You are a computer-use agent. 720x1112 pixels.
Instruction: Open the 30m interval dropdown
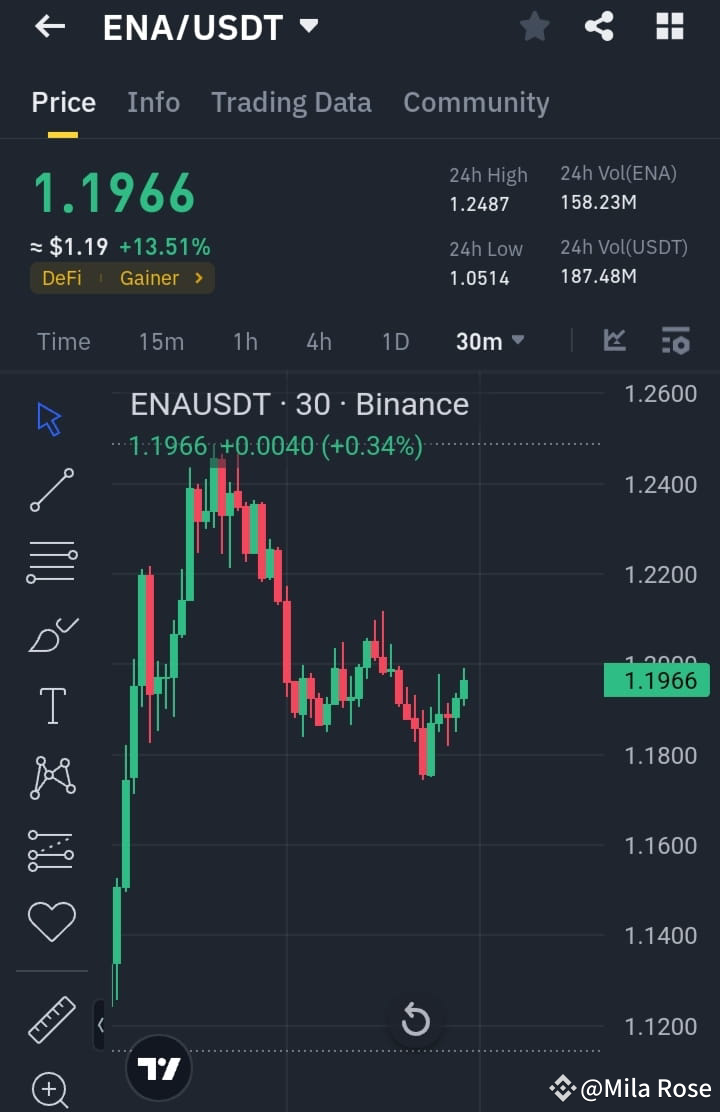pyautogui.click(x=489, y=341)
